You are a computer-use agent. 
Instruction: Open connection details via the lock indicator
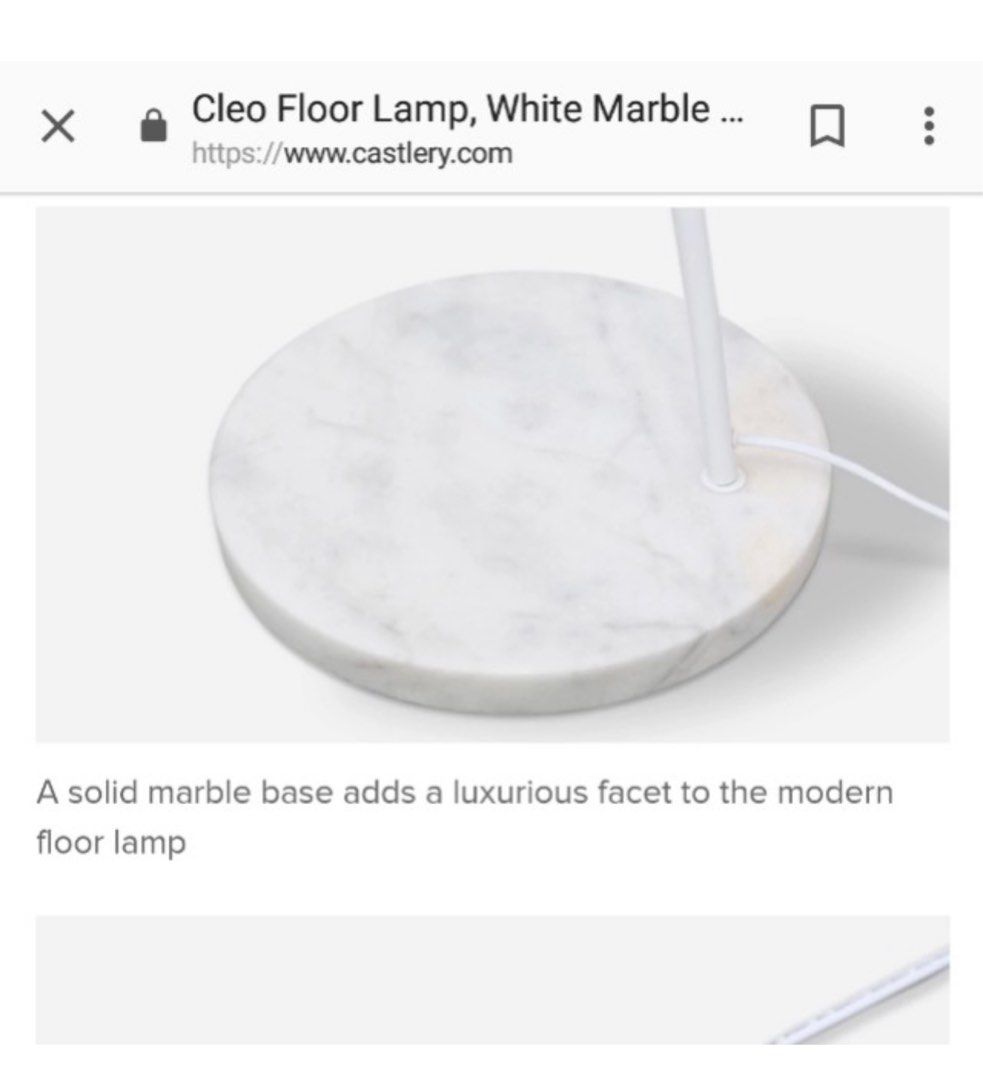tap(155, 127)
